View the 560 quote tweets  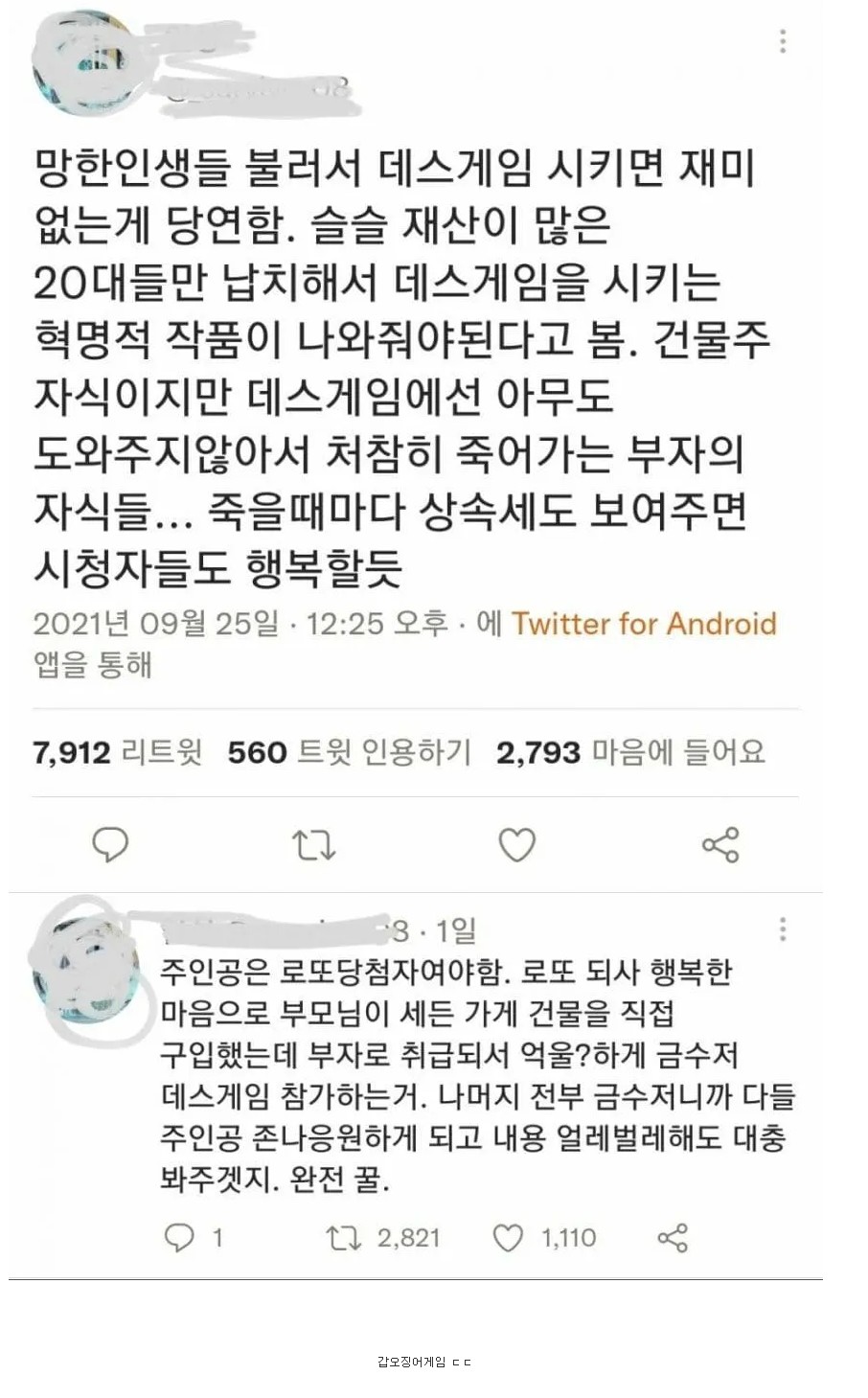coord(349,752)
